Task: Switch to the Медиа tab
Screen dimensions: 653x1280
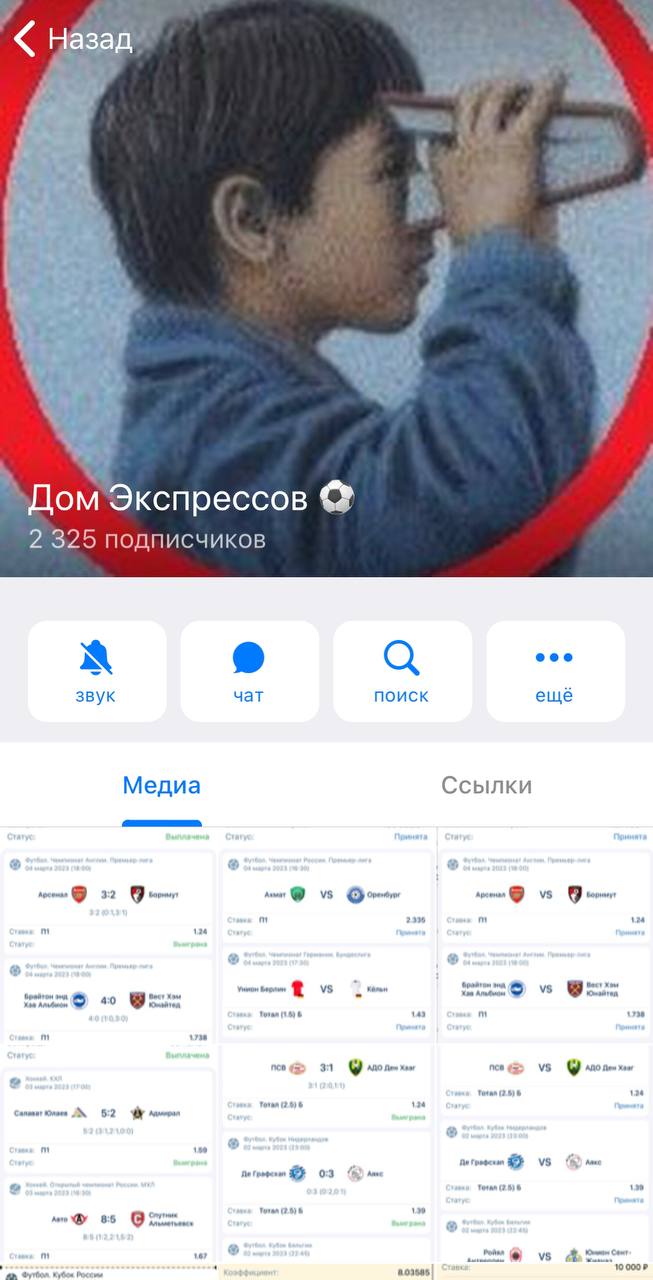Action: [x=162, y=785]
